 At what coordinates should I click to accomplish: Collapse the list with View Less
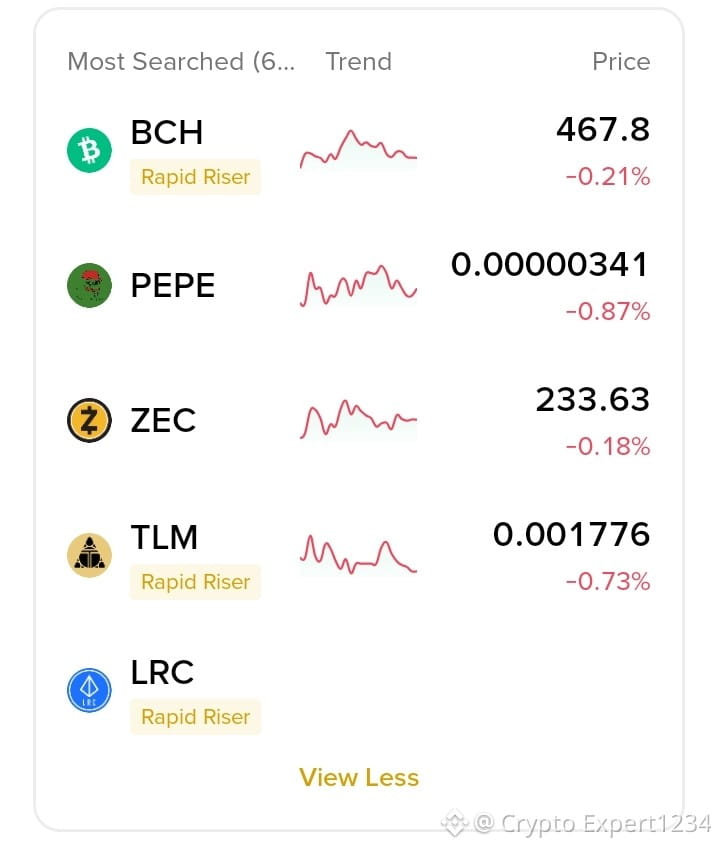pos(359,777)
